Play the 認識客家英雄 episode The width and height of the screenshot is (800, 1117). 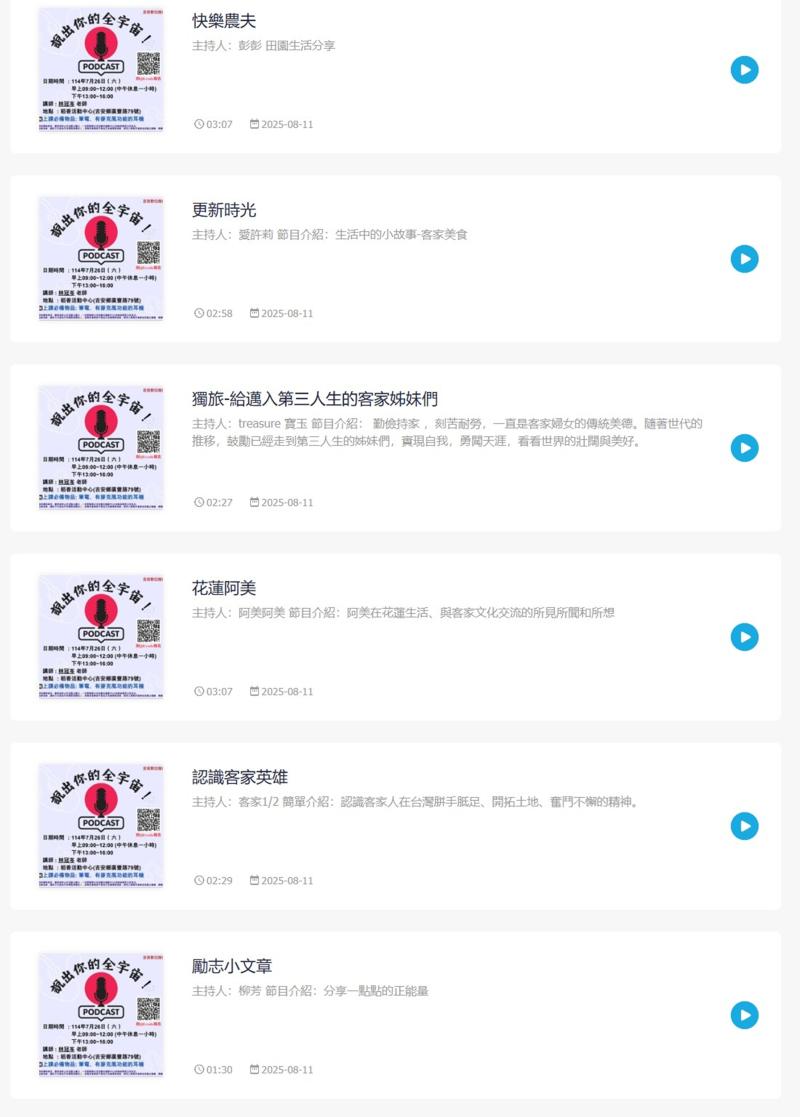744,826
